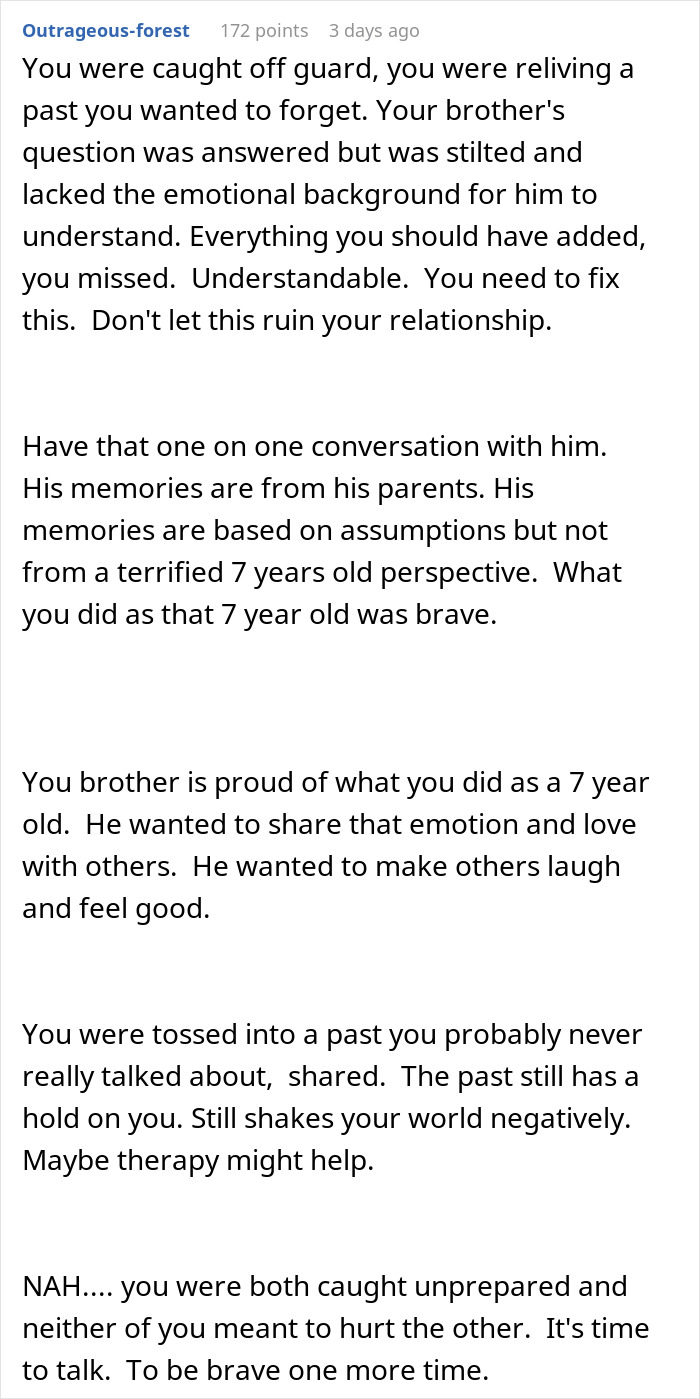Open Outrageous-forest's user profile
Screen dimensions: 700x1399
106,31
